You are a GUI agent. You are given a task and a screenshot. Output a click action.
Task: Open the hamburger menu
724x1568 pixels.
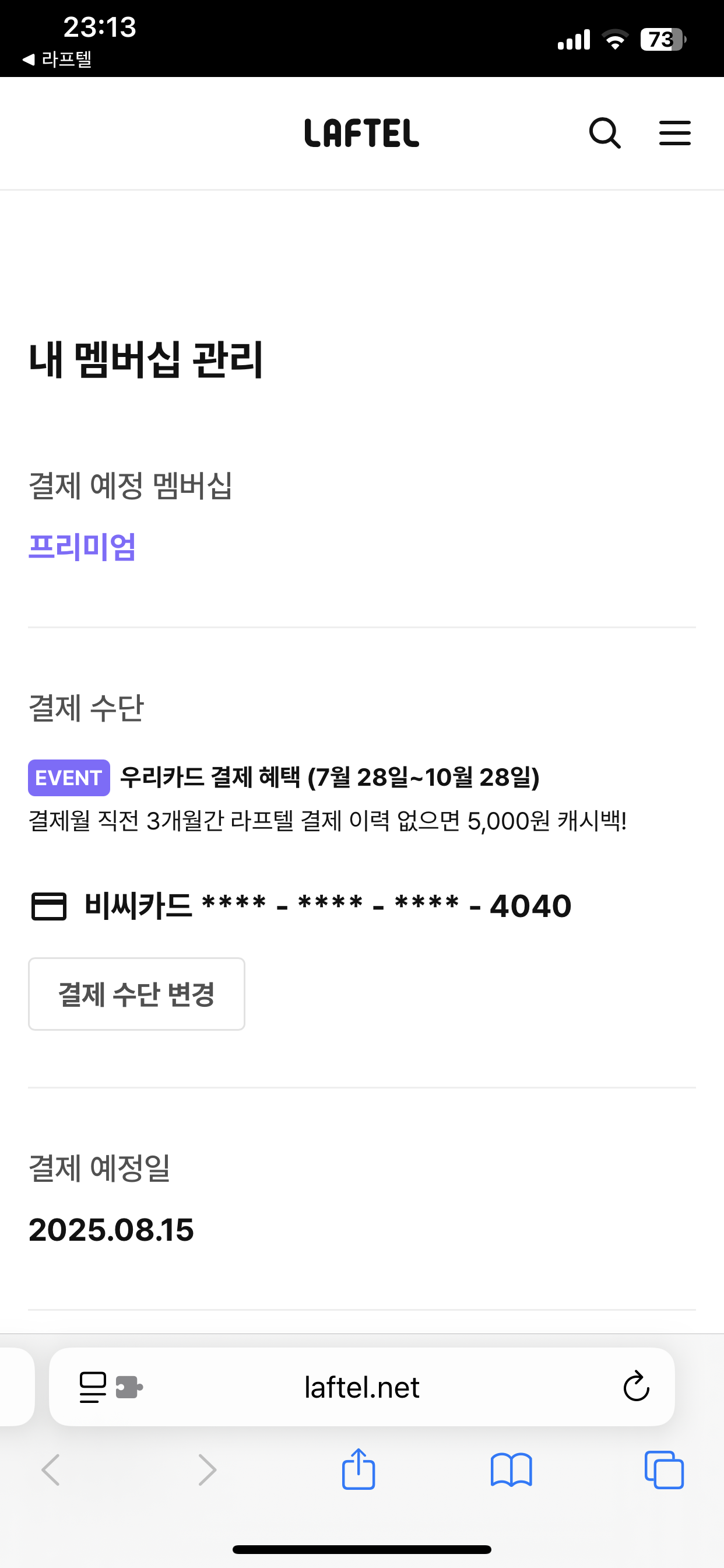674,132
